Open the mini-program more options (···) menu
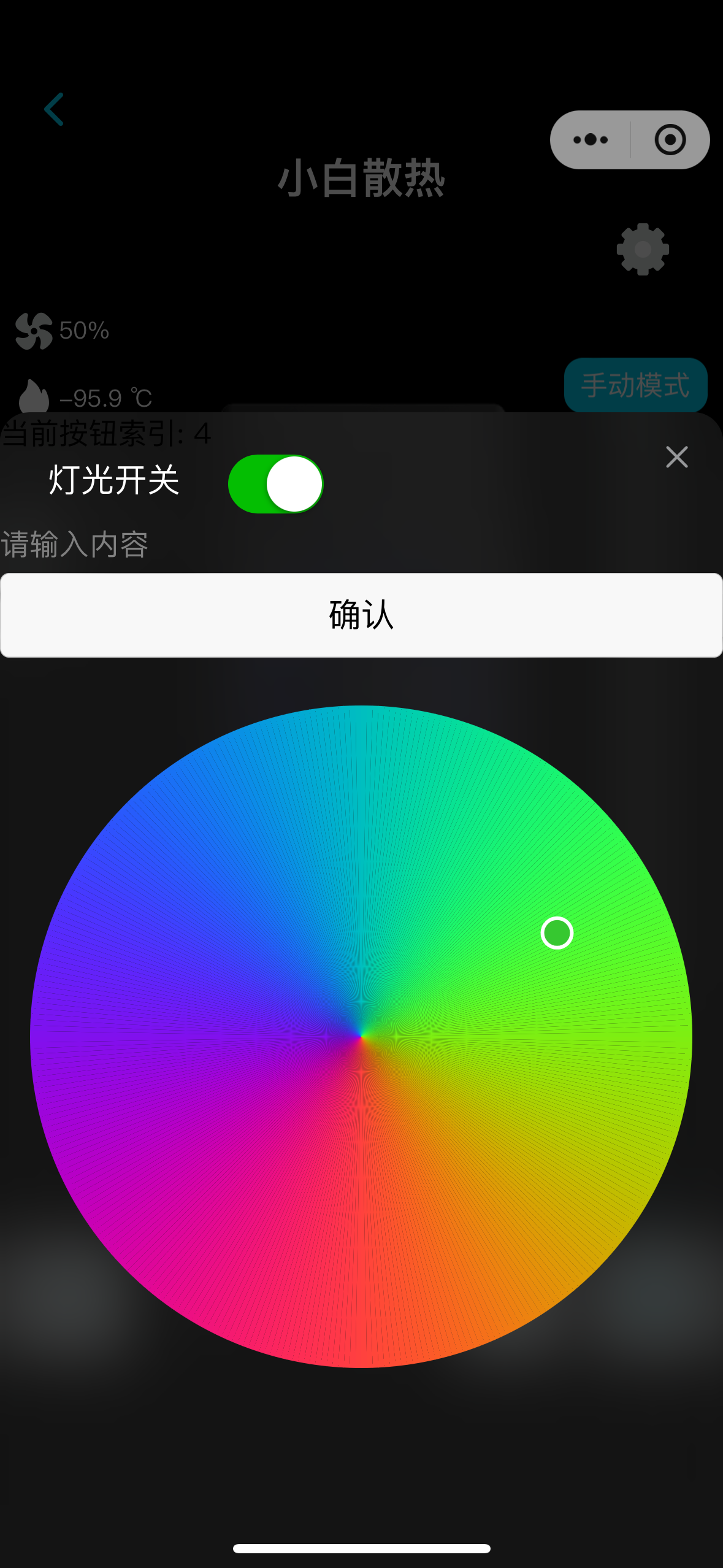 [589, 139]
